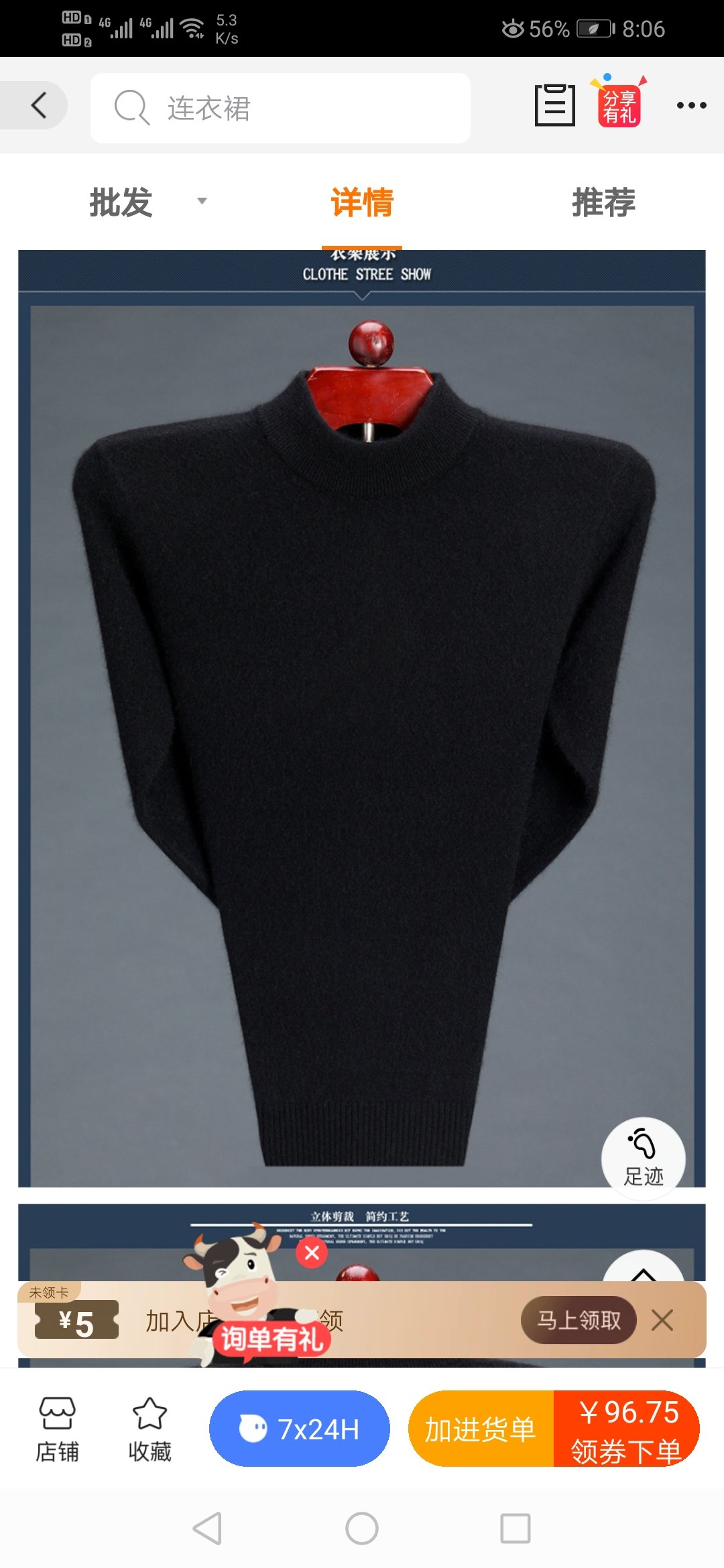The height and width of the screenshot is (1568, 724).
Task: Open the three-dot overflow menu
Action: click(691, 106)
